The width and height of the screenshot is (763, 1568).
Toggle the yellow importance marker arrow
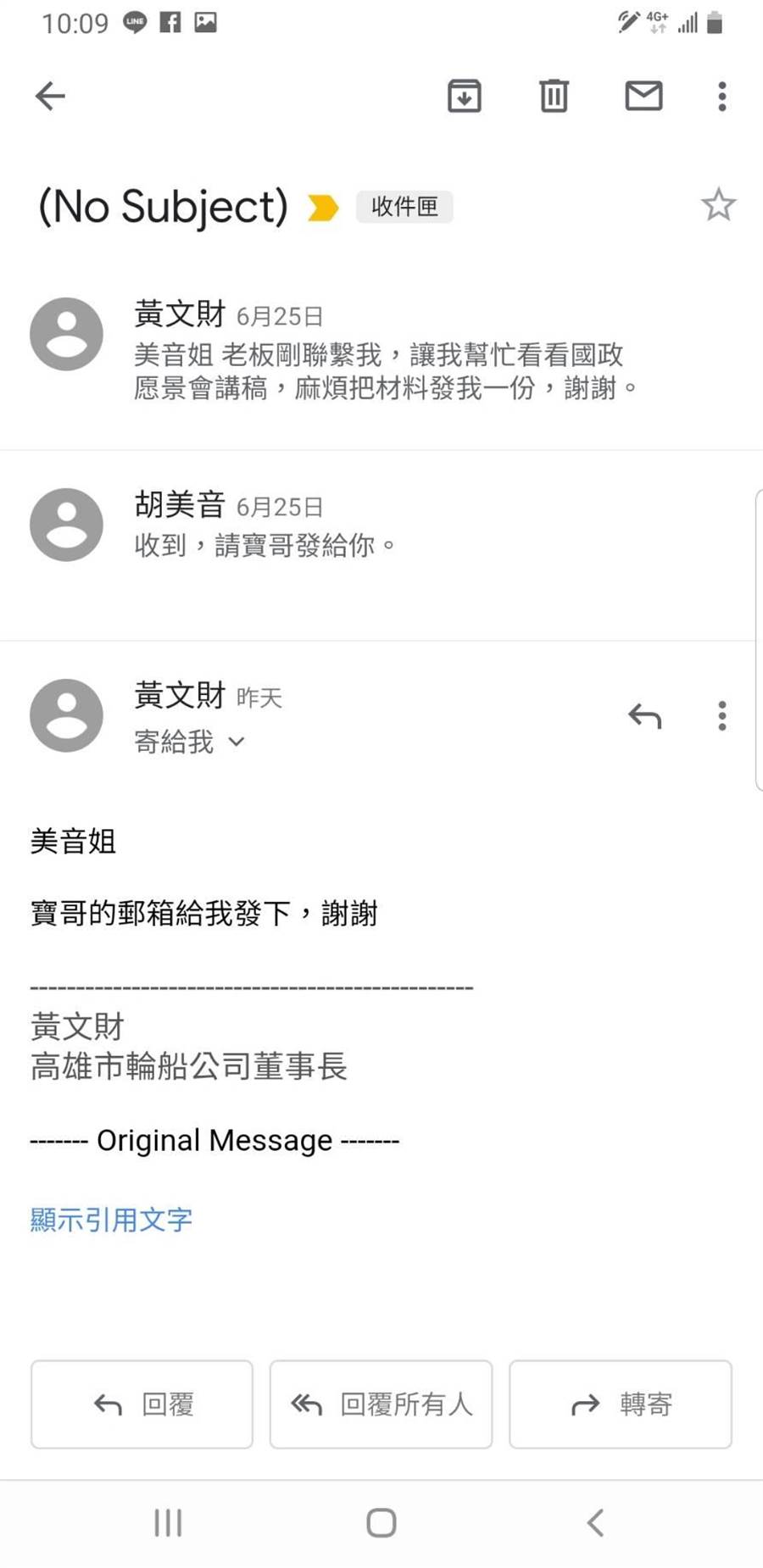pos(322,206)
